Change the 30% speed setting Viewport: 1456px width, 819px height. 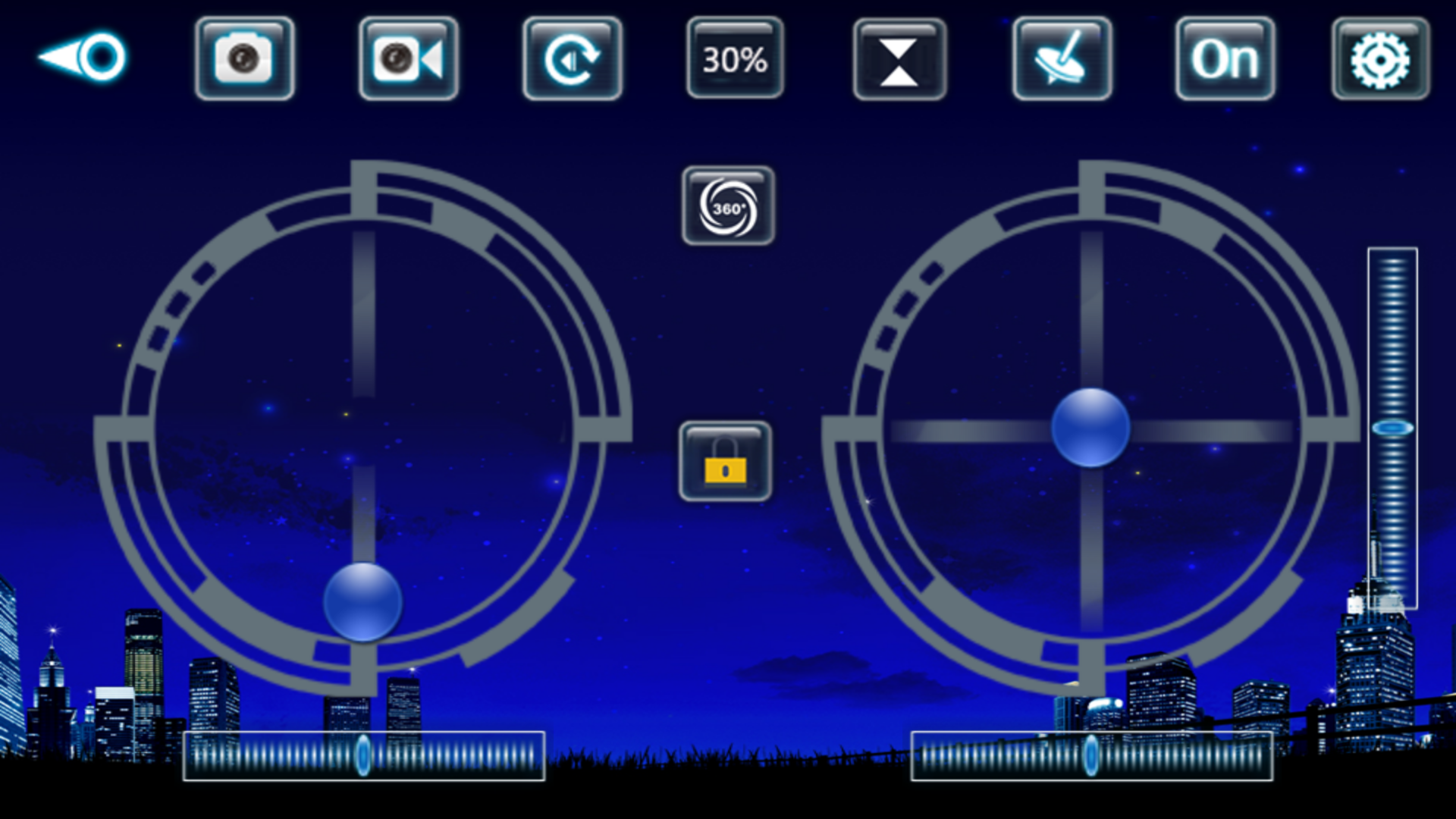[x=735, y=58]
